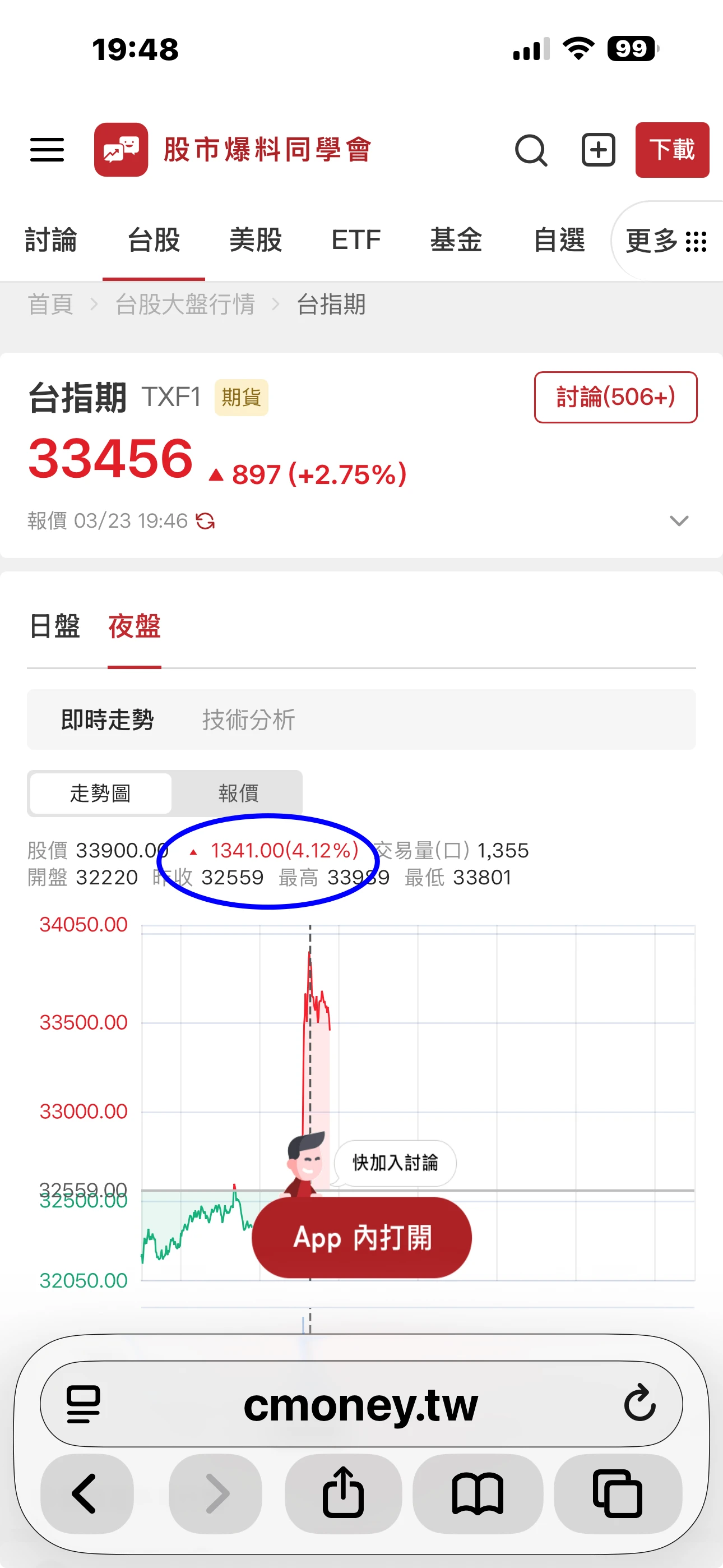
Task: Tap the App 內打開 button
Action: (x=362, y=1238)
